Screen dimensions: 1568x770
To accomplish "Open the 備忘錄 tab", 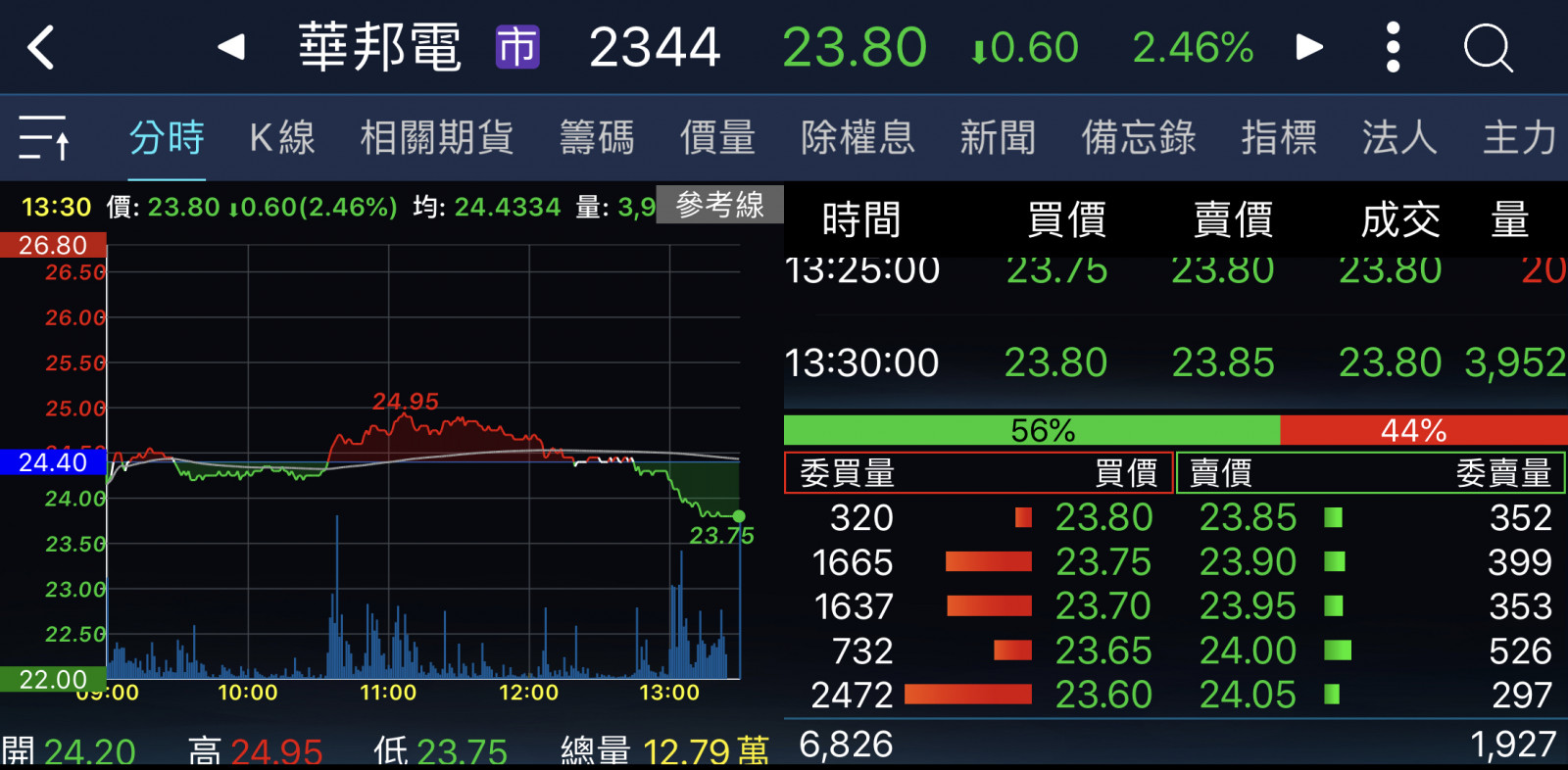I will [1139, 137].
